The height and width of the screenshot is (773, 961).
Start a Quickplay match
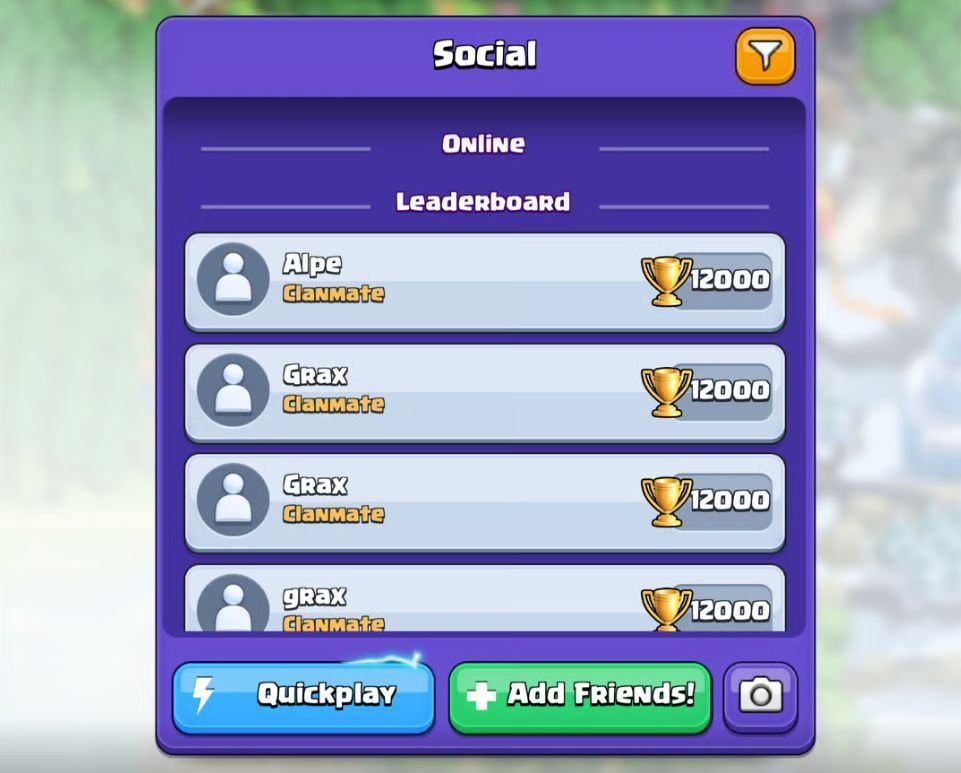pyautogui.click(x=304, y=696)
